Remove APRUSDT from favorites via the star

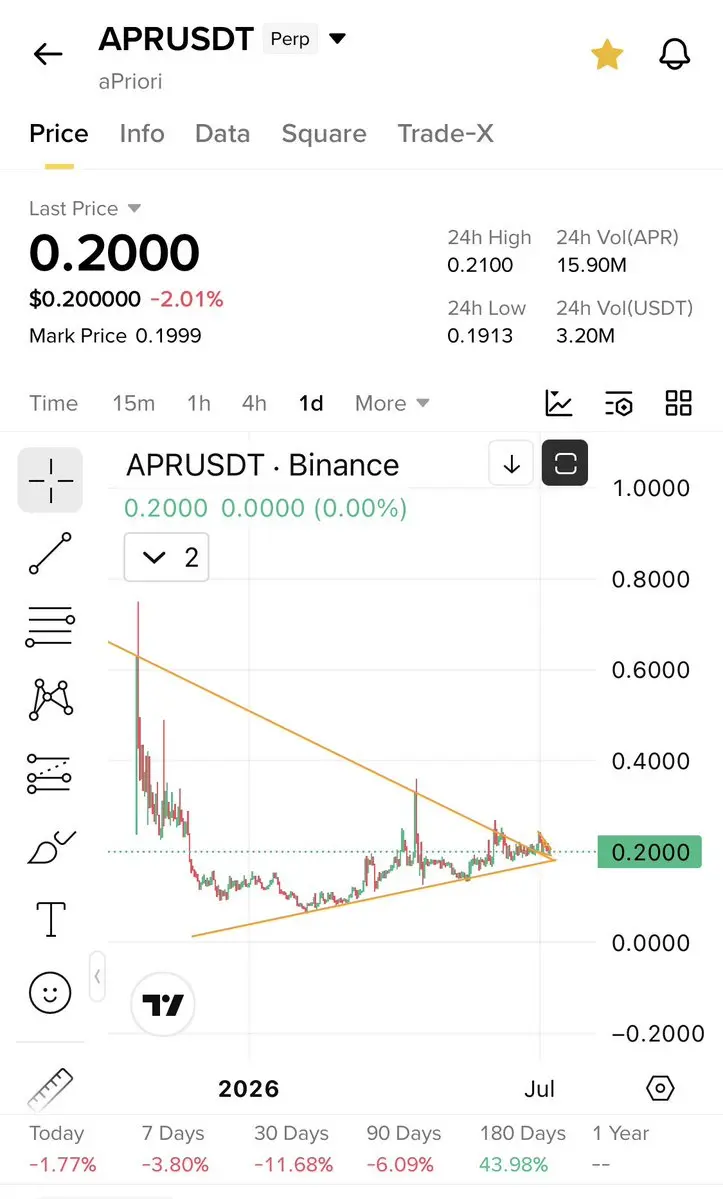607,54
